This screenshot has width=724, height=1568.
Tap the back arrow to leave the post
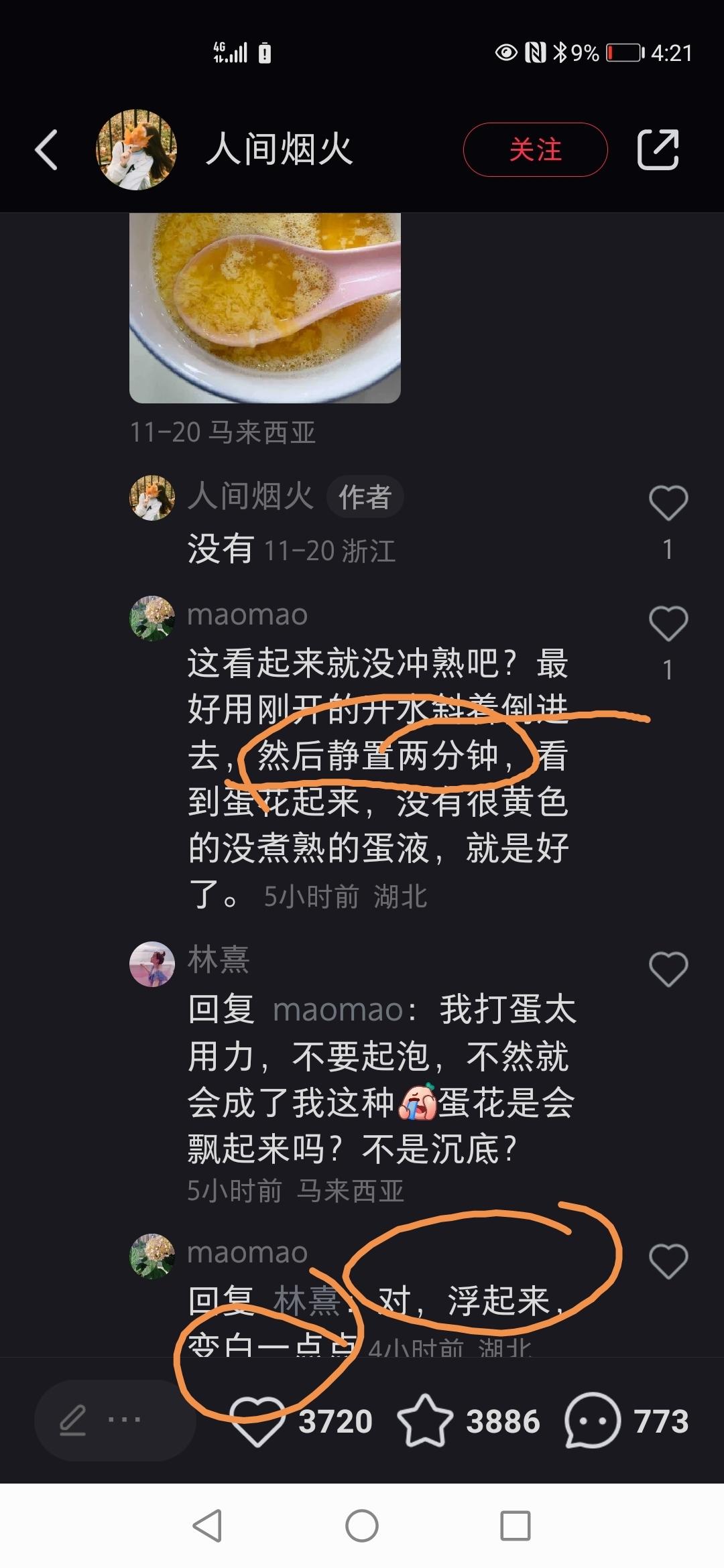click(47, 150)
